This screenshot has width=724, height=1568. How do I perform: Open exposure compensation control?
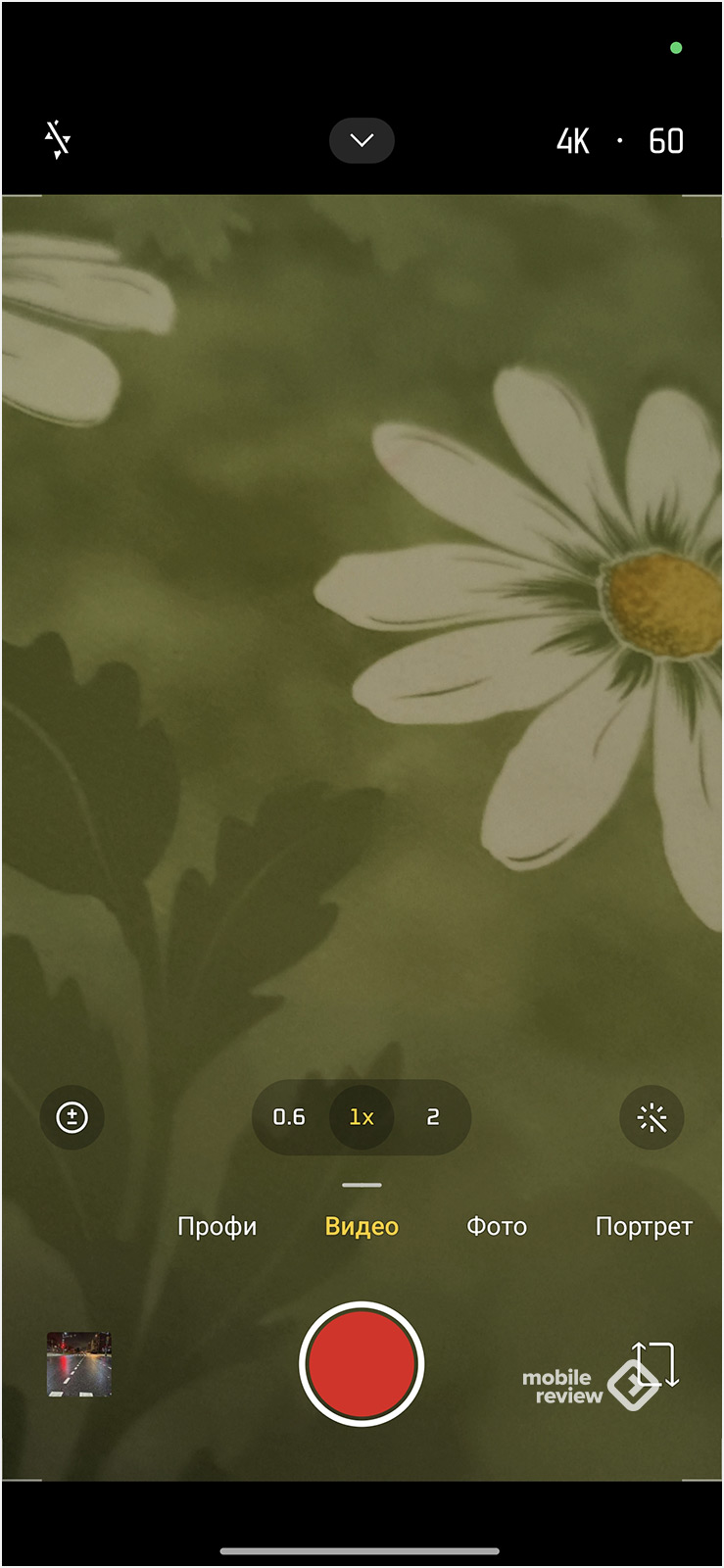click(x=72, y=1117)
